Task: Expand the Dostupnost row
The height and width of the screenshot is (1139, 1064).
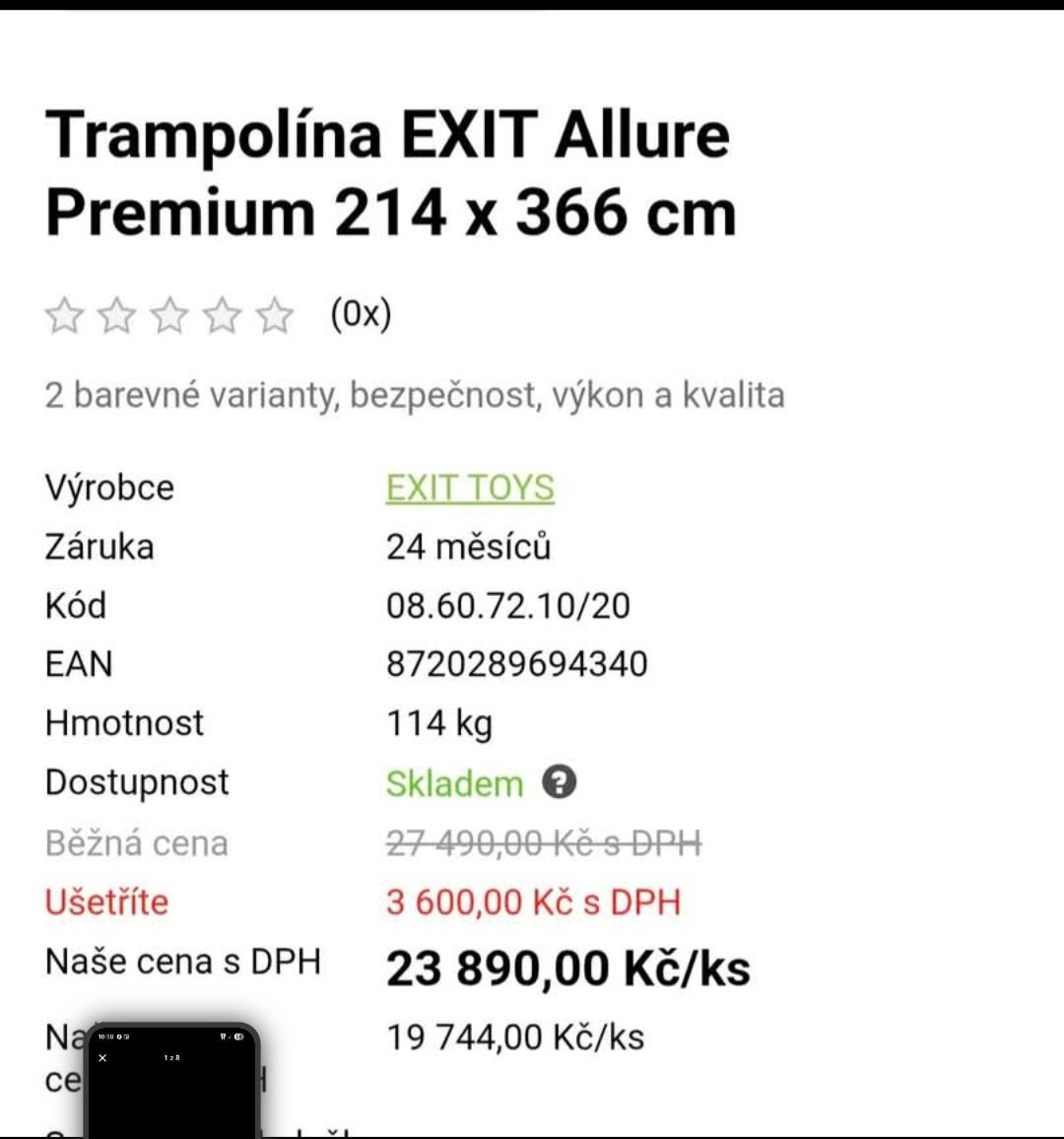Action: tap(139, 781)
